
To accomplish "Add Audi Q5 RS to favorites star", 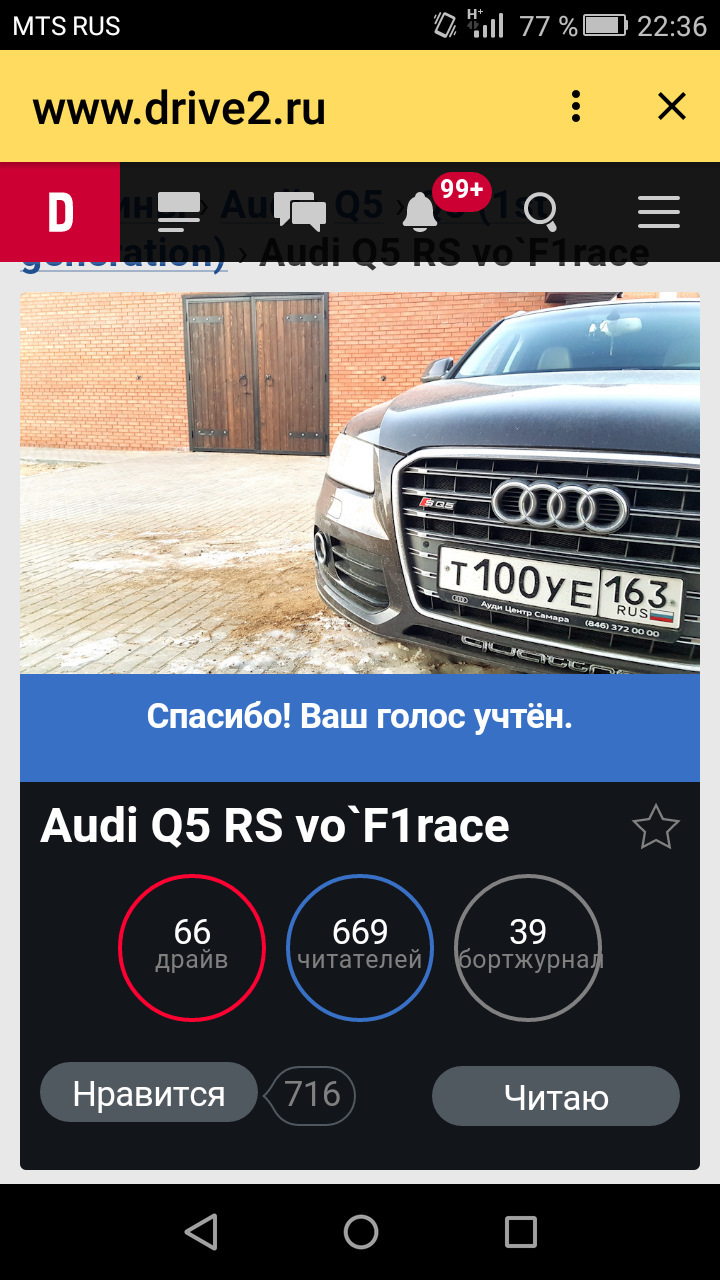I will (x=656, y=828).
